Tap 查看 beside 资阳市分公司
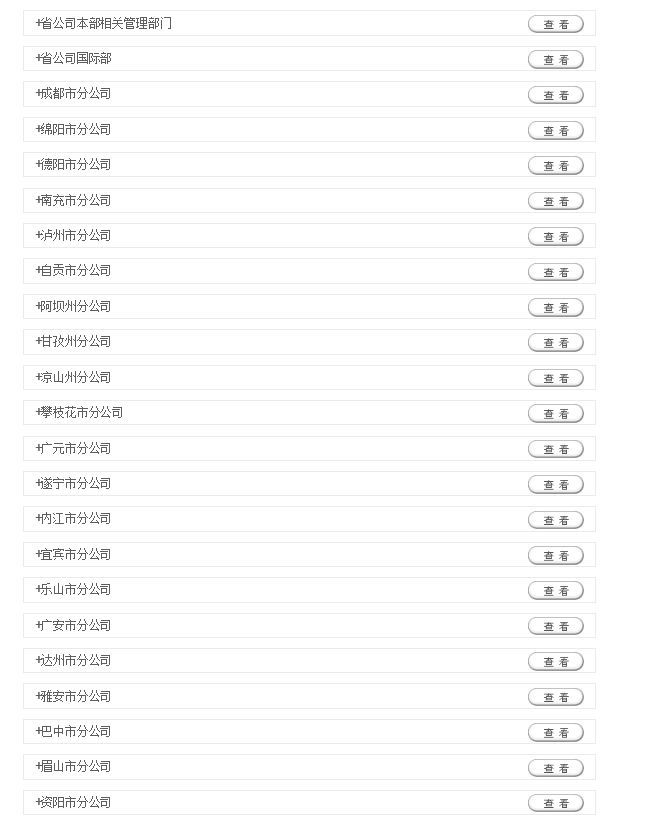 coord(555,803)
